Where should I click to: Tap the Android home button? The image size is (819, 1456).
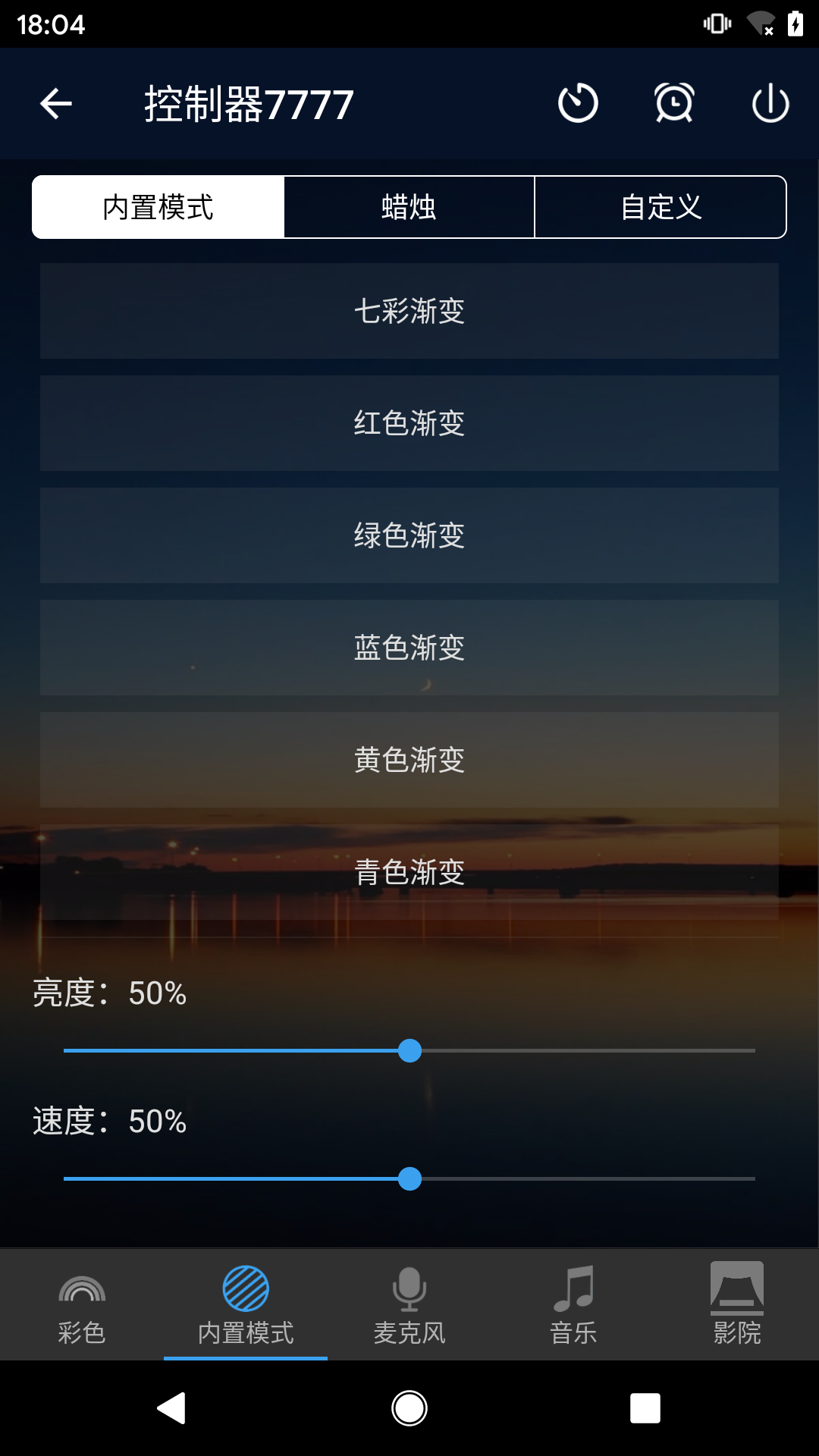[409, 1409]
